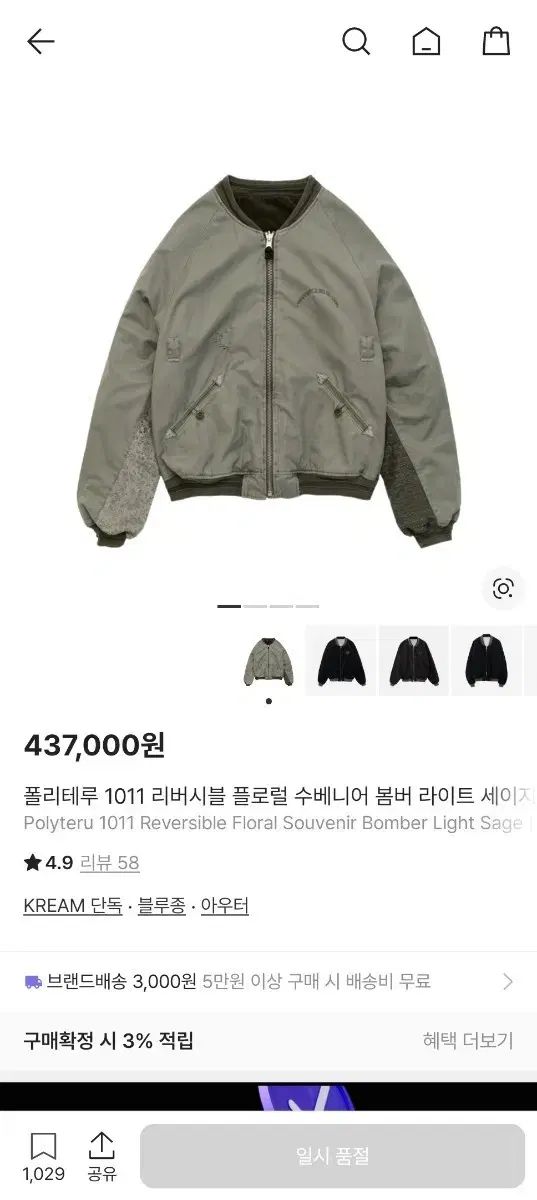Expand 브랜드배송 shipping info row
Viewport: 537px width, 1200px height.
click(x=268, y=981)
